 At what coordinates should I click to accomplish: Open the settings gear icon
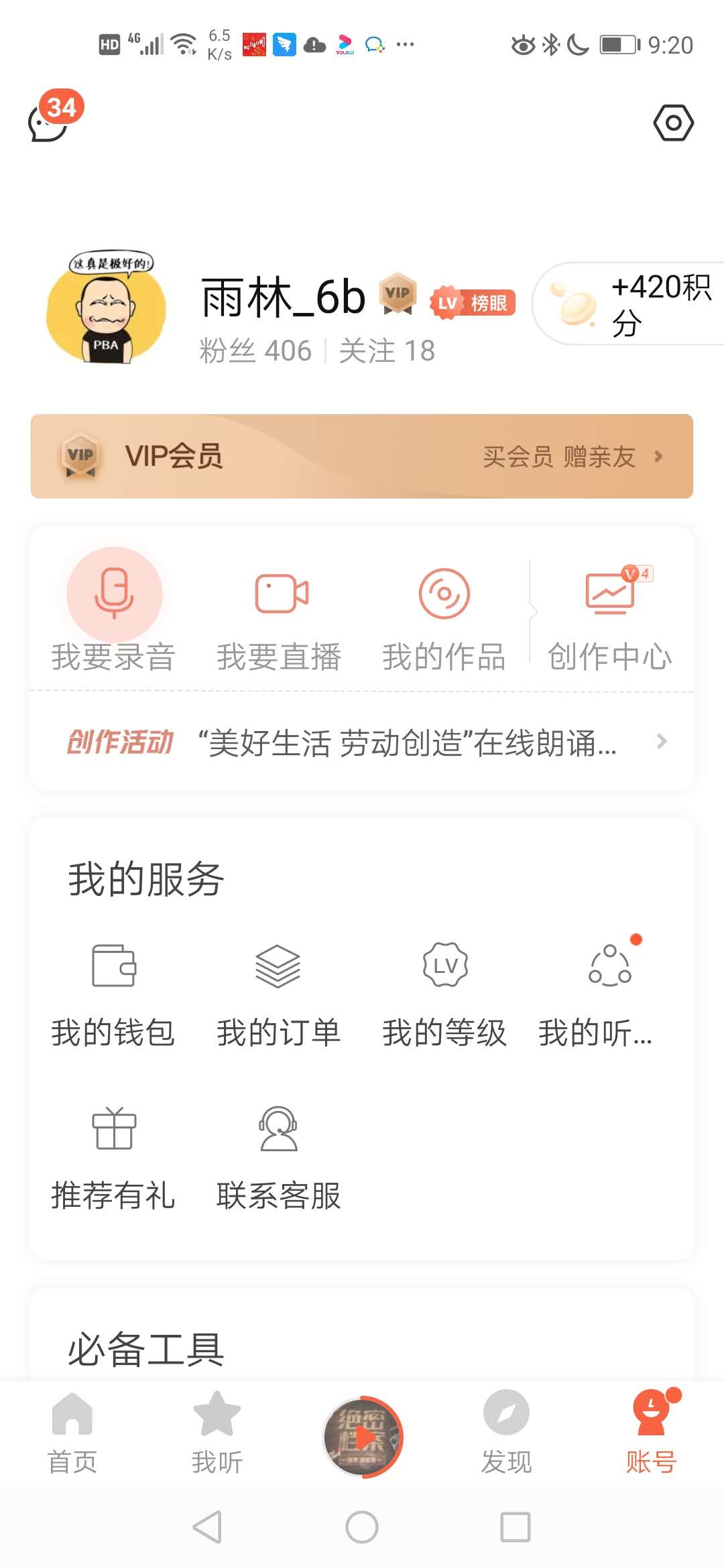pos(673,123)
